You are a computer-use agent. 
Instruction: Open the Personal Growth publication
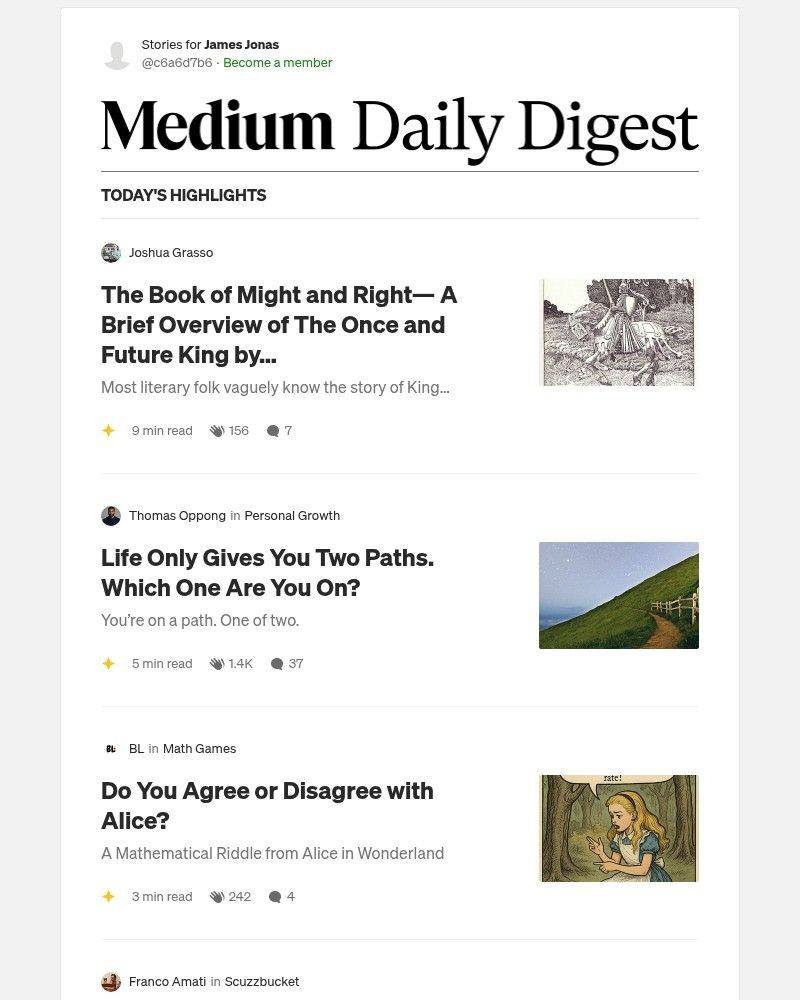tap(292, 515)
